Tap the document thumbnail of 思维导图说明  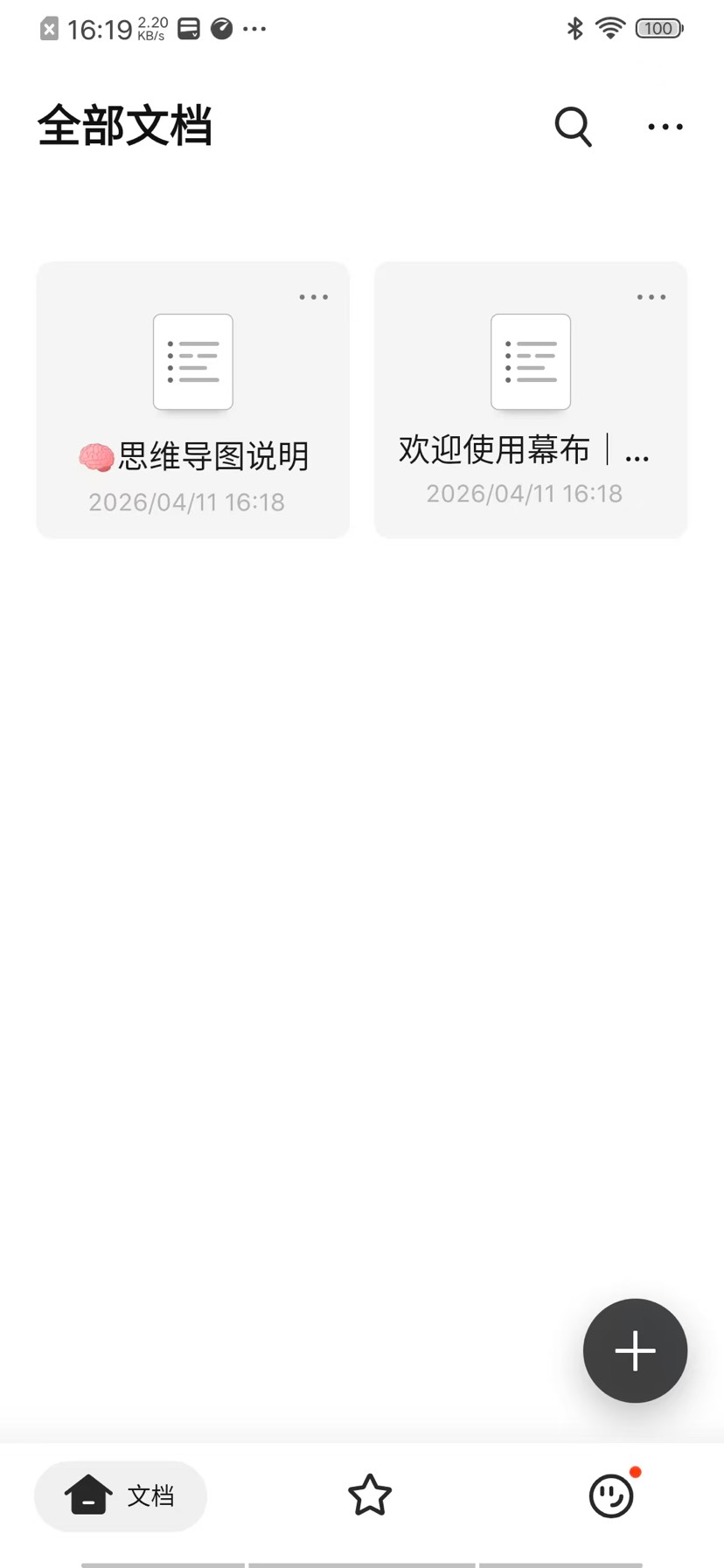coord(192,362)
